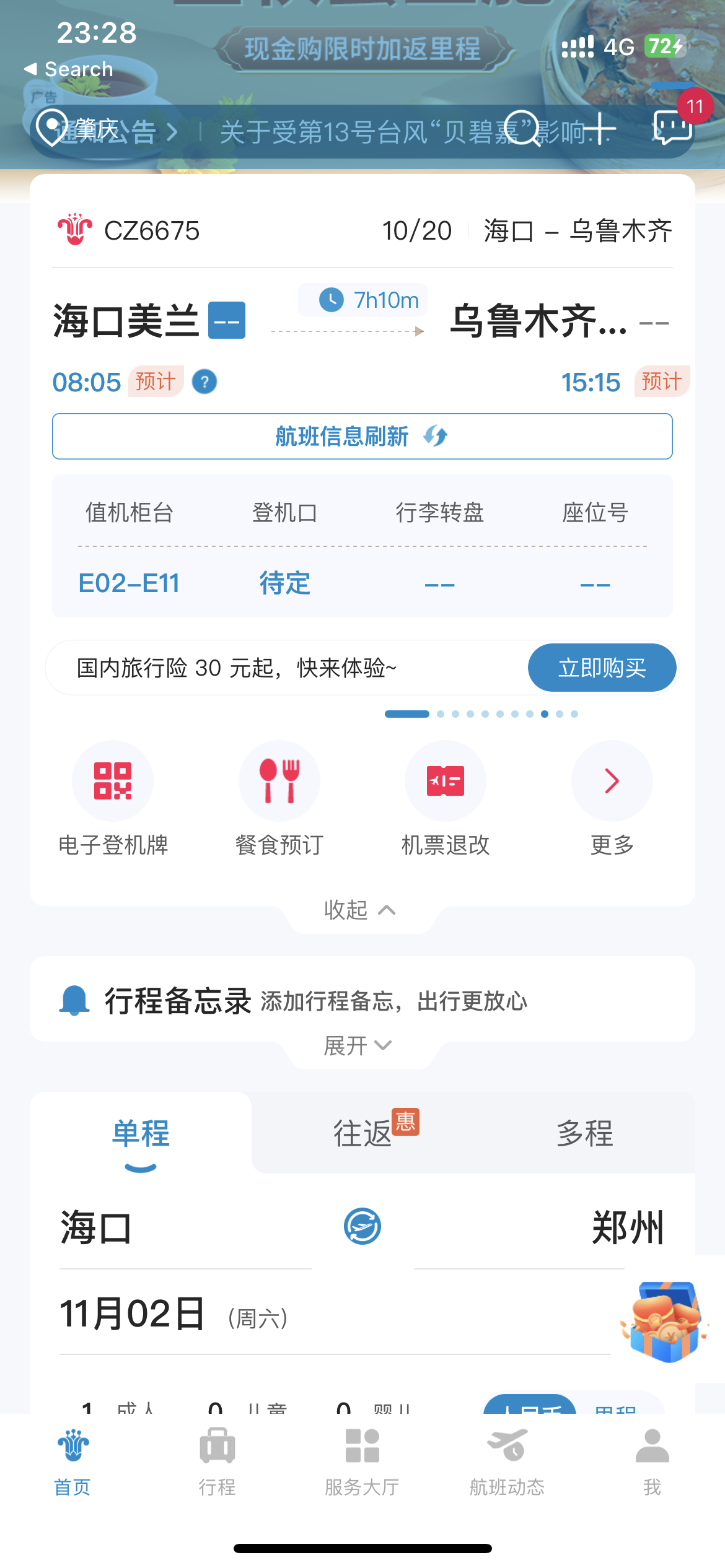
Task: Choose departure city 海口
Action: (x=96, y=1227)
